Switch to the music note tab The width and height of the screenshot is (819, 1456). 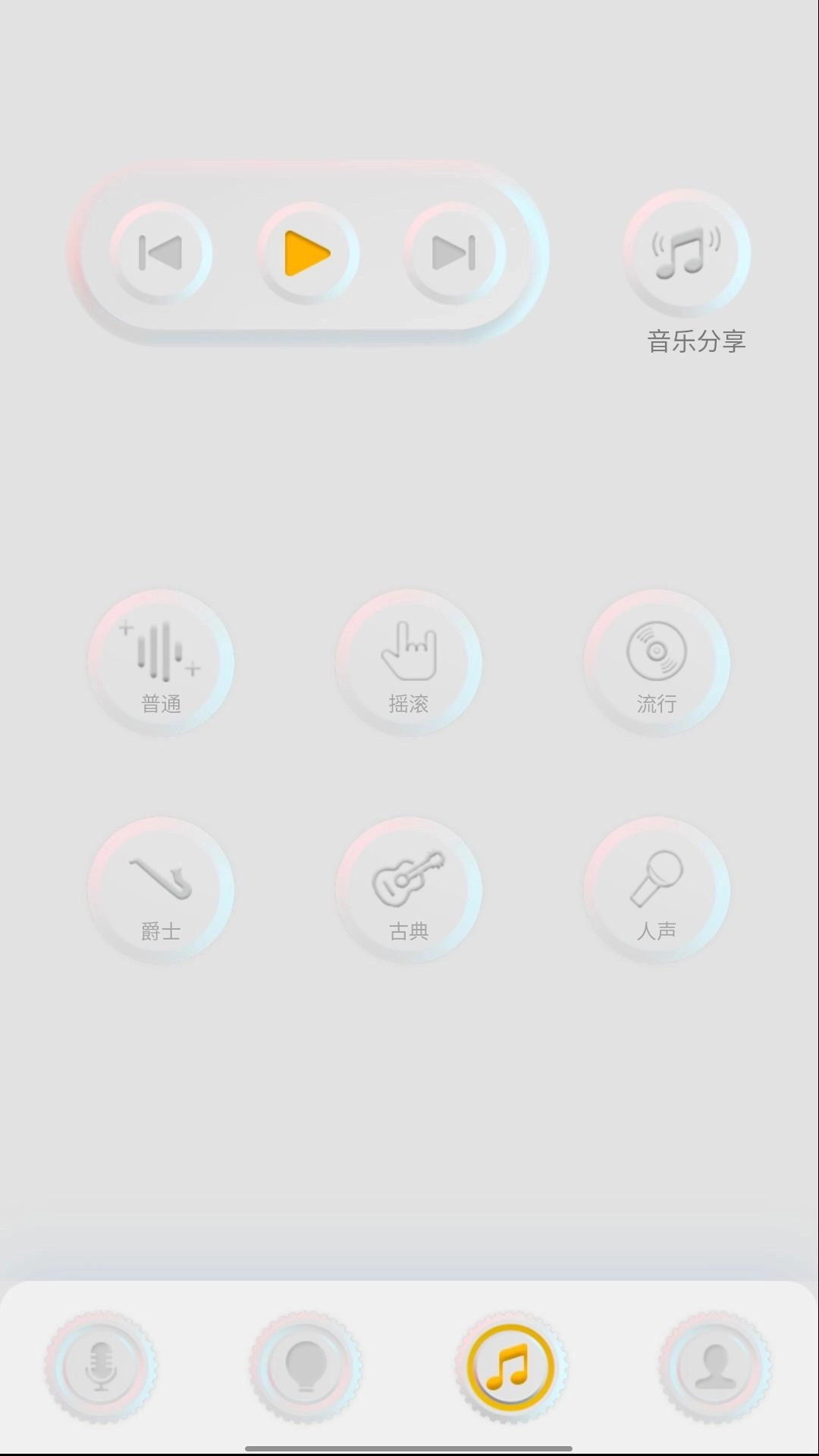[510, 1365]
